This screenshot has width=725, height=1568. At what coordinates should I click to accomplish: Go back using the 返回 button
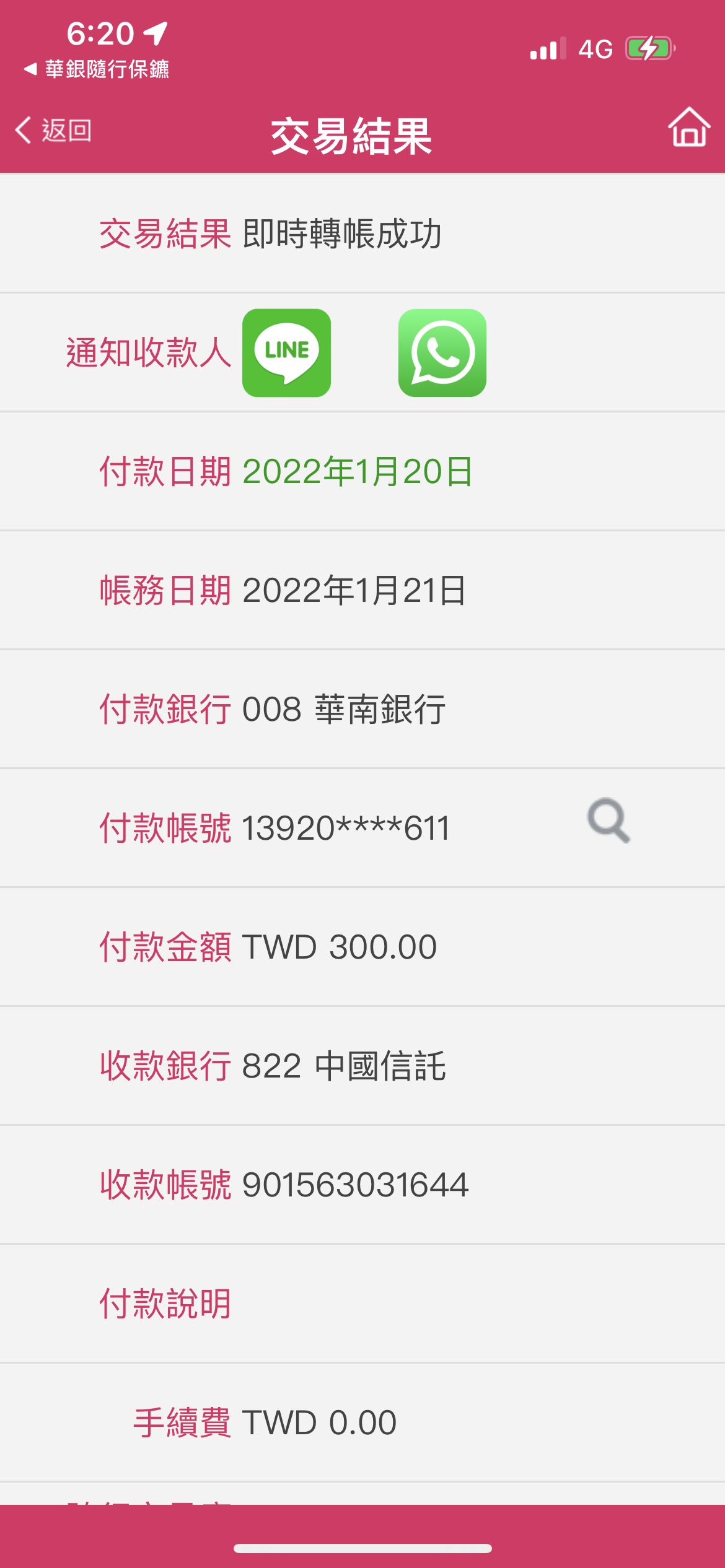(x=54, y=130)
